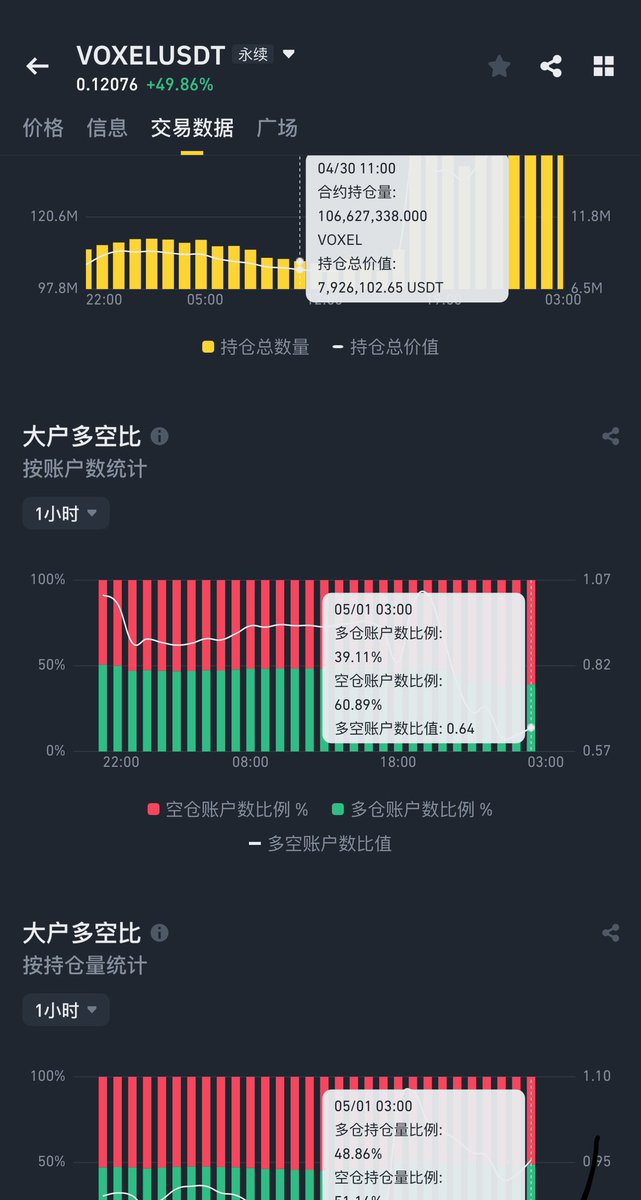The width and height of the screenshot is (641, 1200).
Task: Open the 广场 tab
Action: pos(277,128)
